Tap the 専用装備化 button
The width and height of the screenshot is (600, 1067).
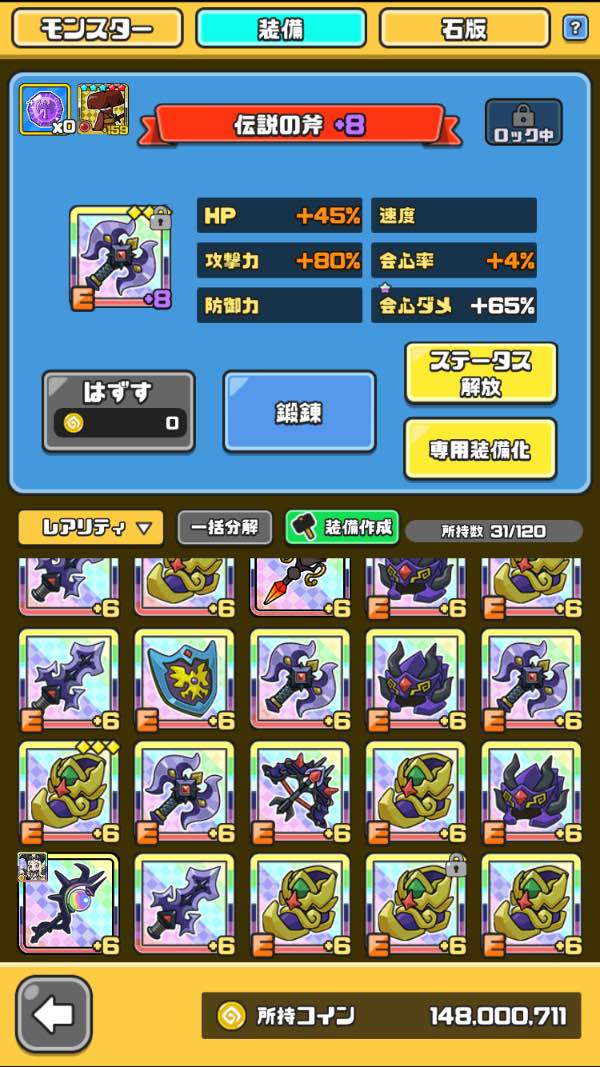pyautogui.click(x=481, y=448)
